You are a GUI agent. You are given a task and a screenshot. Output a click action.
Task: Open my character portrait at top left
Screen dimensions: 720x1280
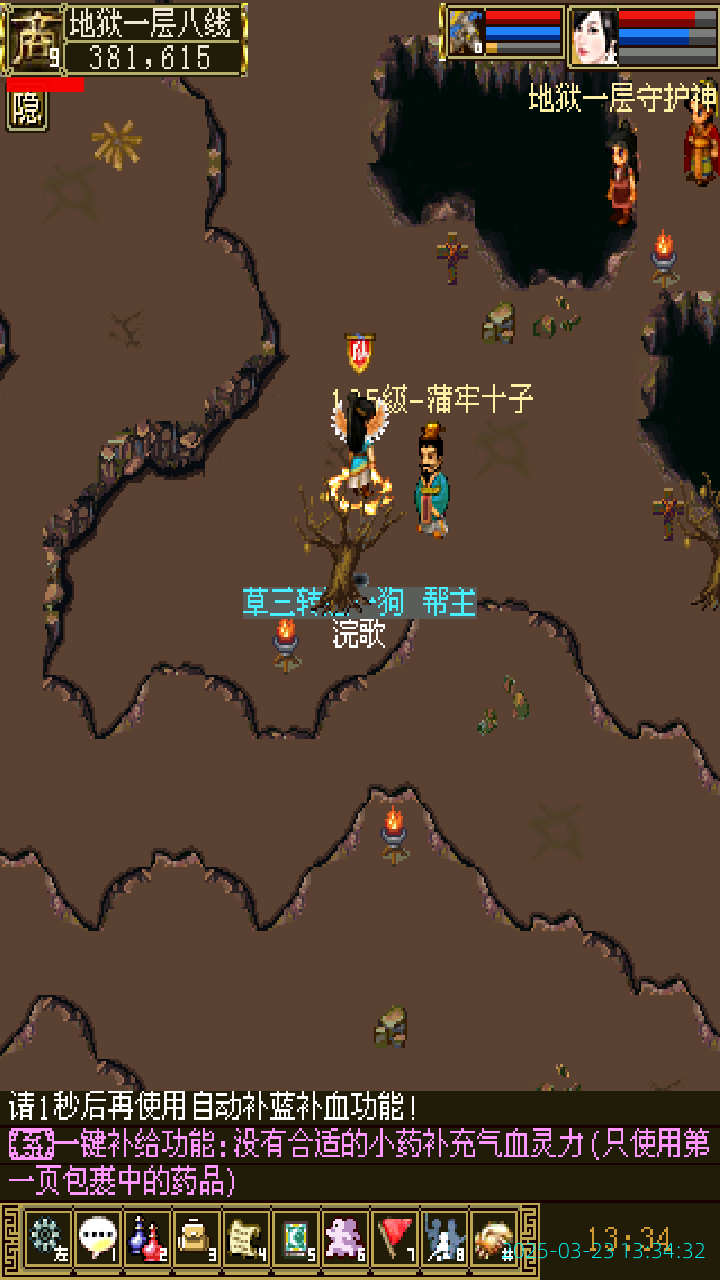coord(33,38)
